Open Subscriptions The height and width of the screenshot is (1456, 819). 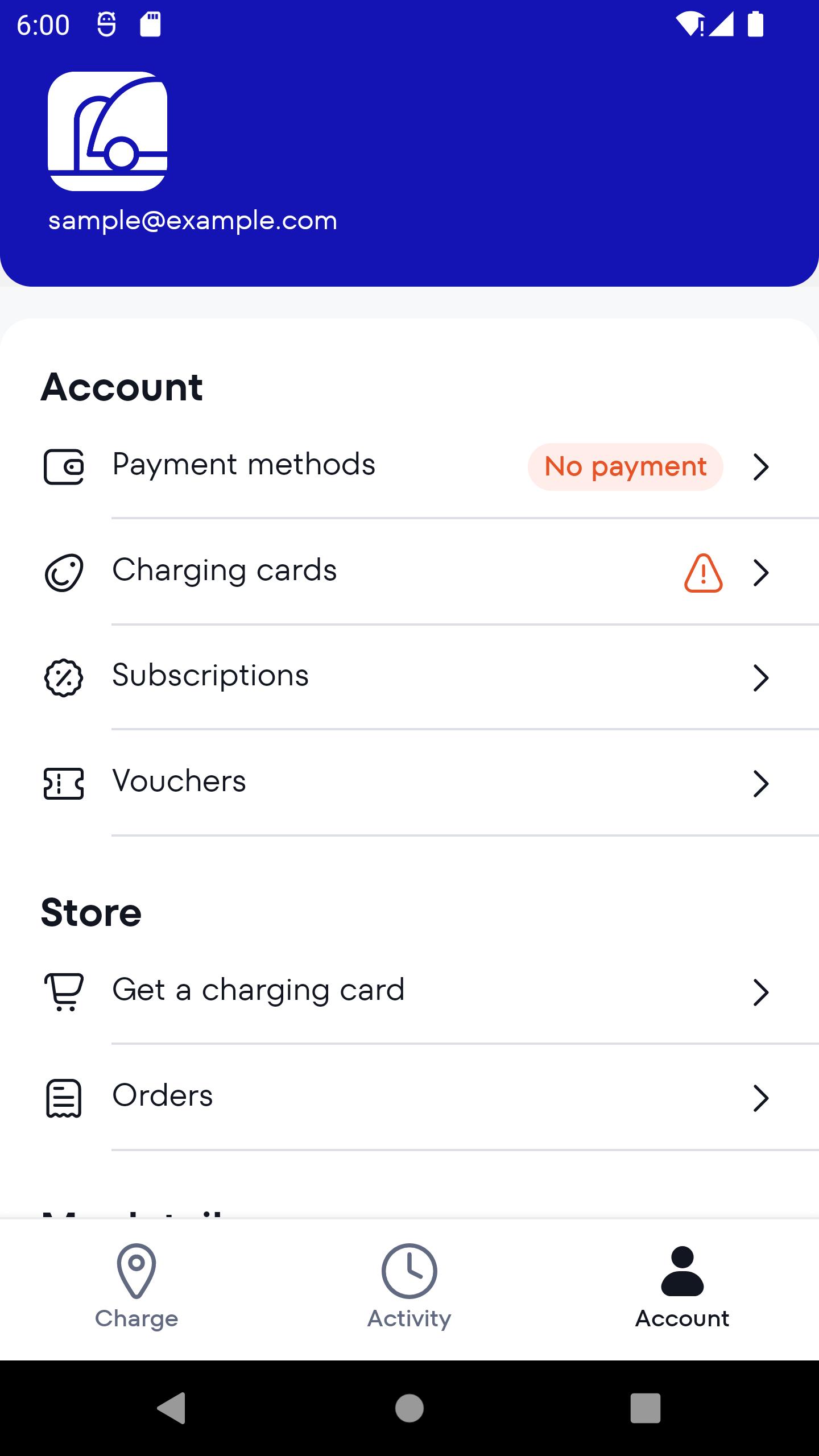[x=409, y=677]
